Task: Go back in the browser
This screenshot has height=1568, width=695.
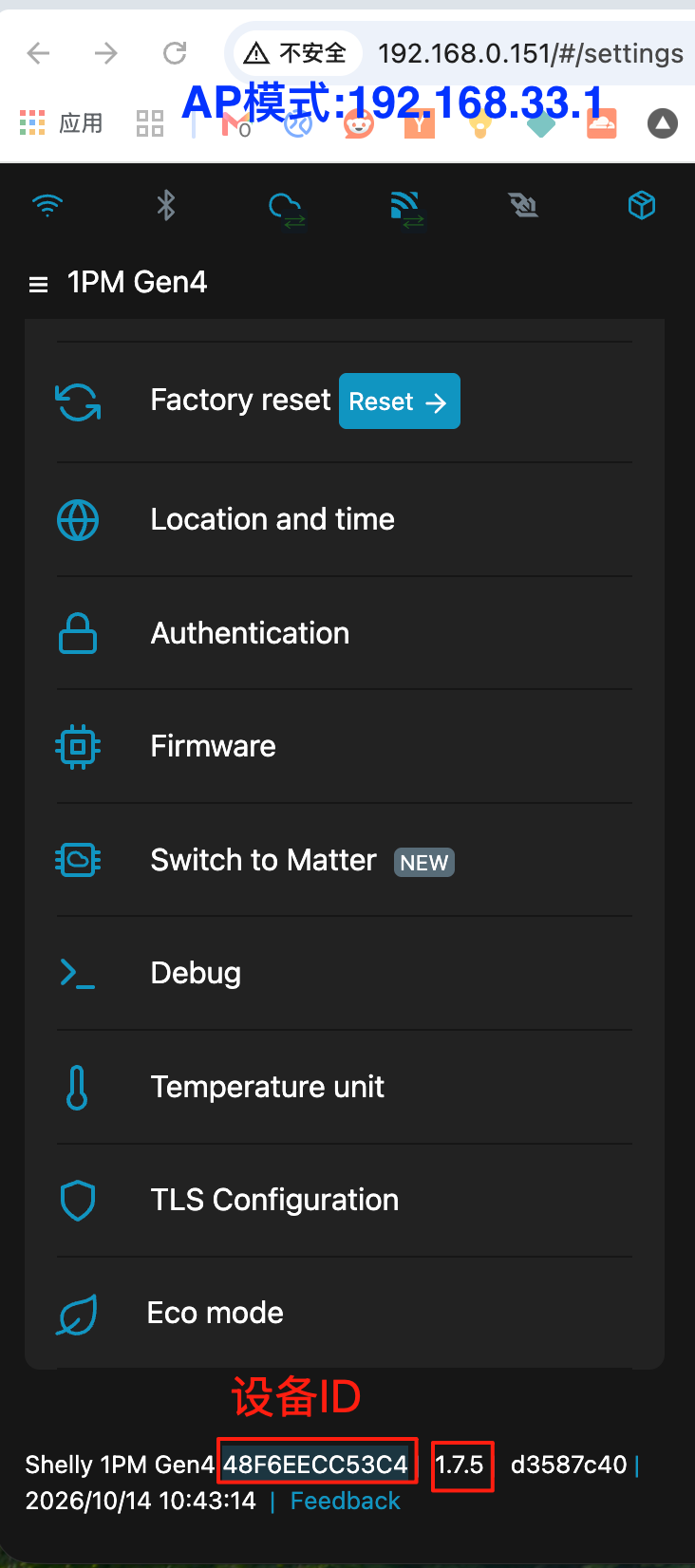Action: coord(38,53)
